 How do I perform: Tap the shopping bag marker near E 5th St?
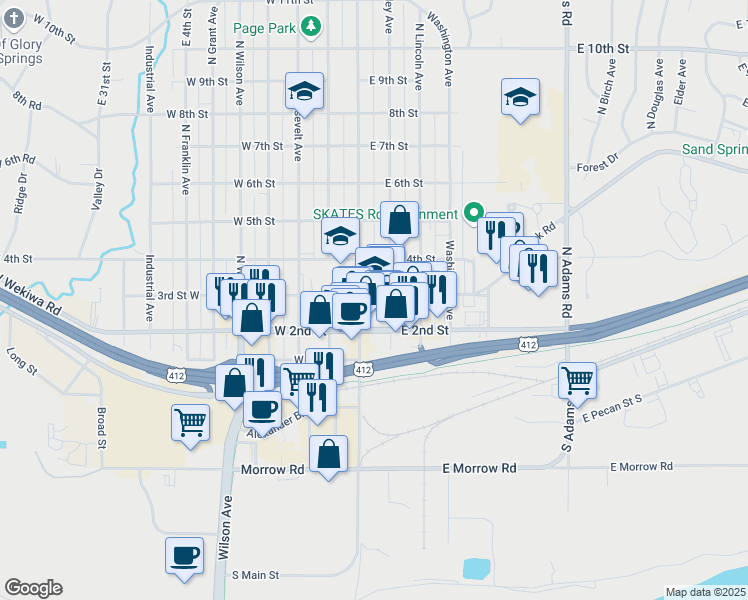point(399,220)
